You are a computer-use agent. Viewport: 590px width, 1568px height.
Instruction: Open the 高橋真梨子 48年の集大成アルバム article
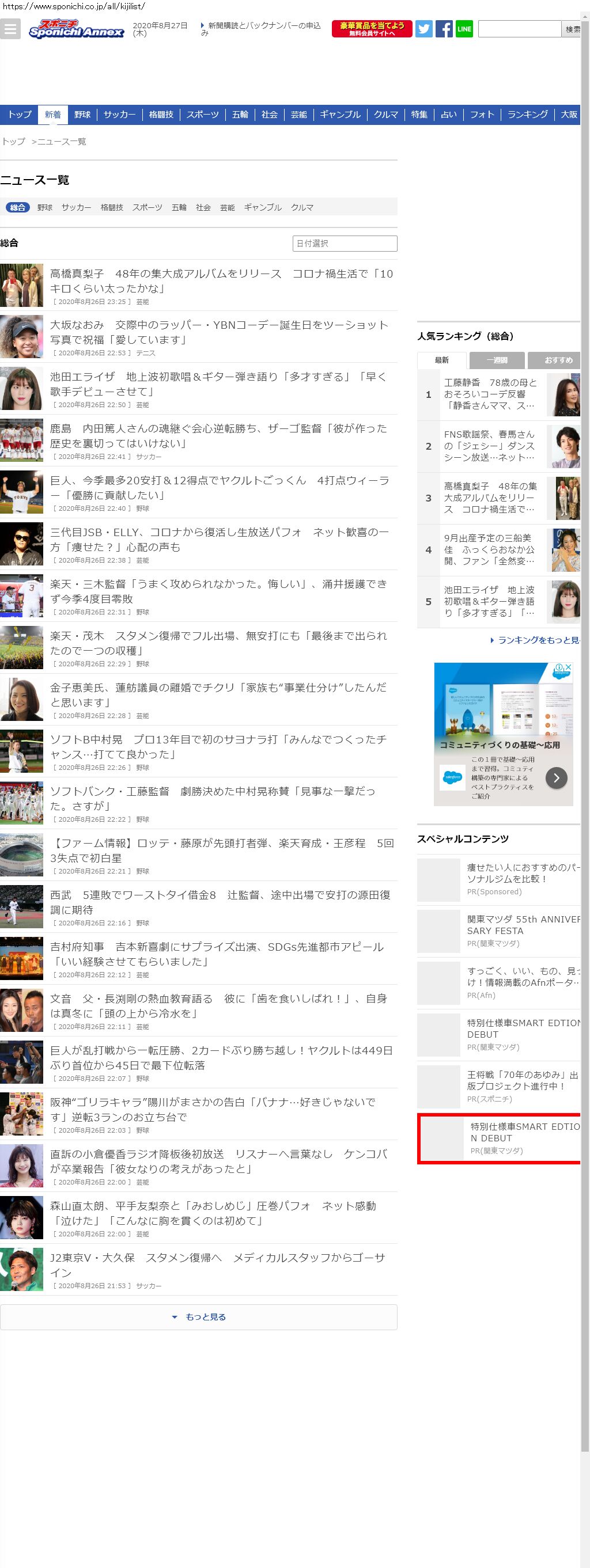[x=221, y=280]
